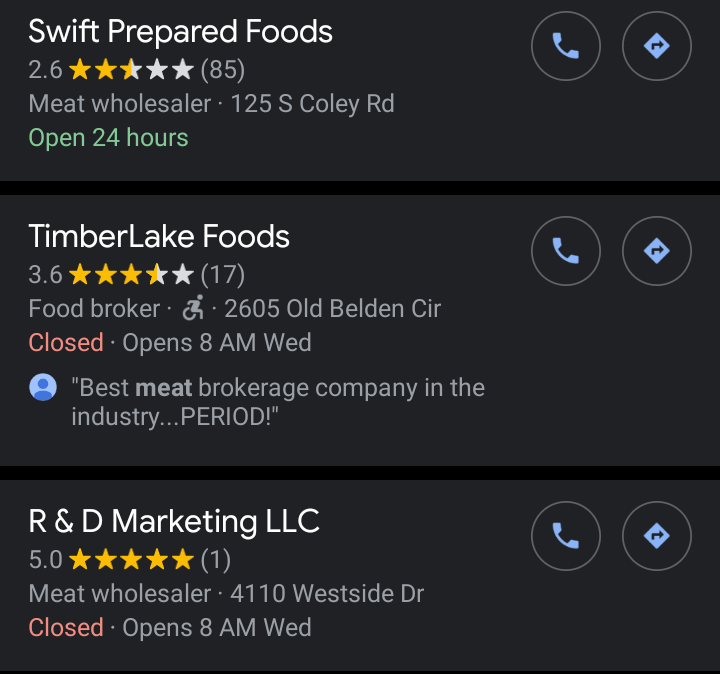Open the R & D Marketing LLC listing
720x674 pixels.
pos(174,522)
